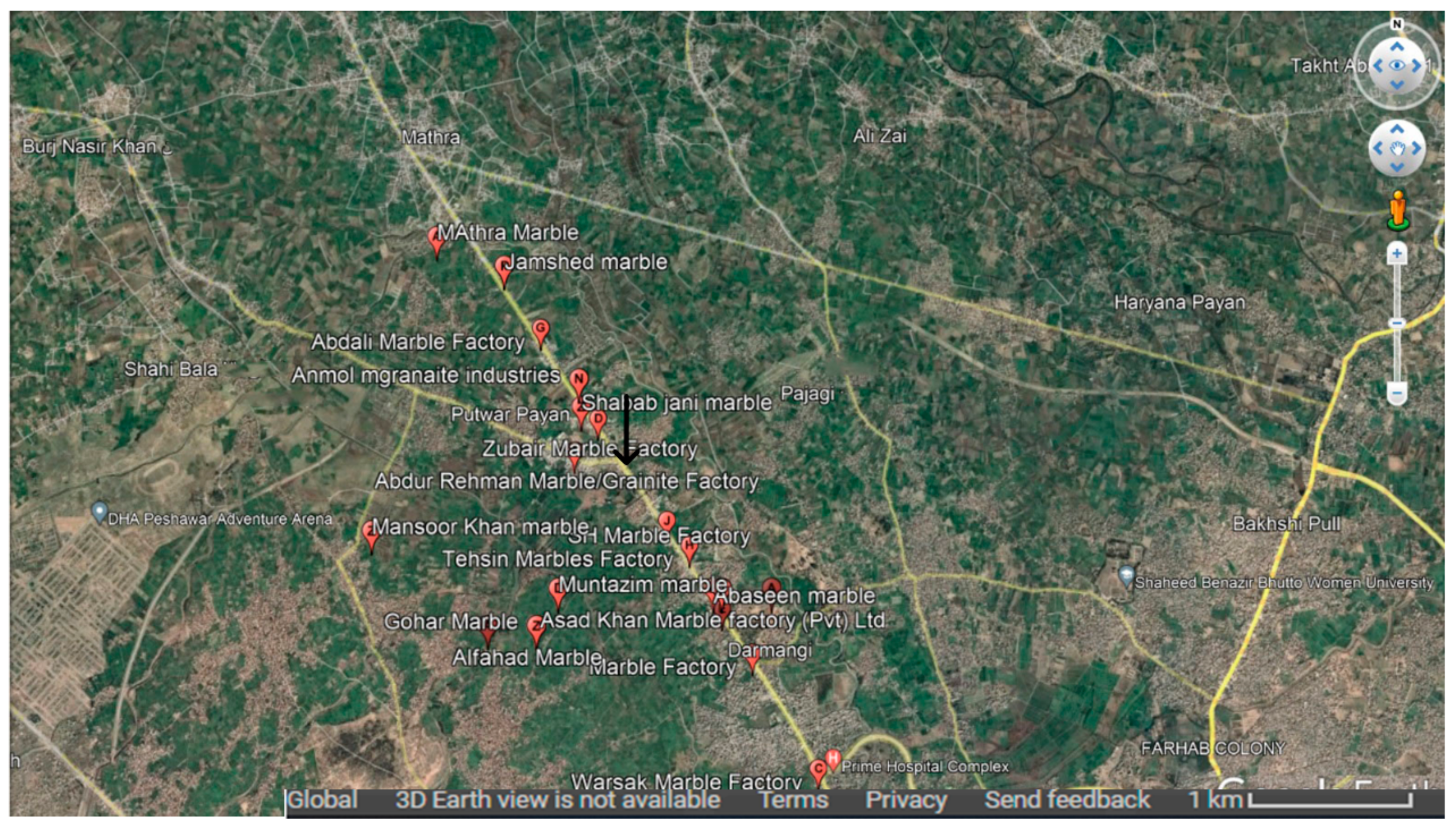Open the Privacy link

pos(905,800)
